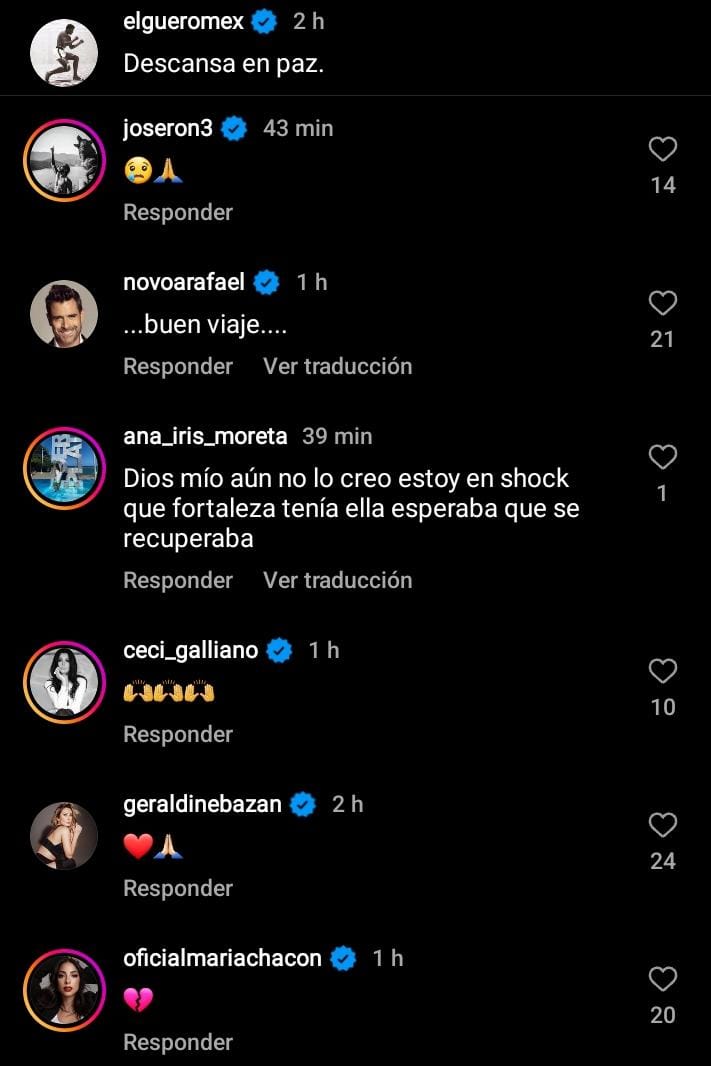Reply to ana_iris_moreta's comment
The height and width of the screenshot is (1066, 711).
(178, 580)
